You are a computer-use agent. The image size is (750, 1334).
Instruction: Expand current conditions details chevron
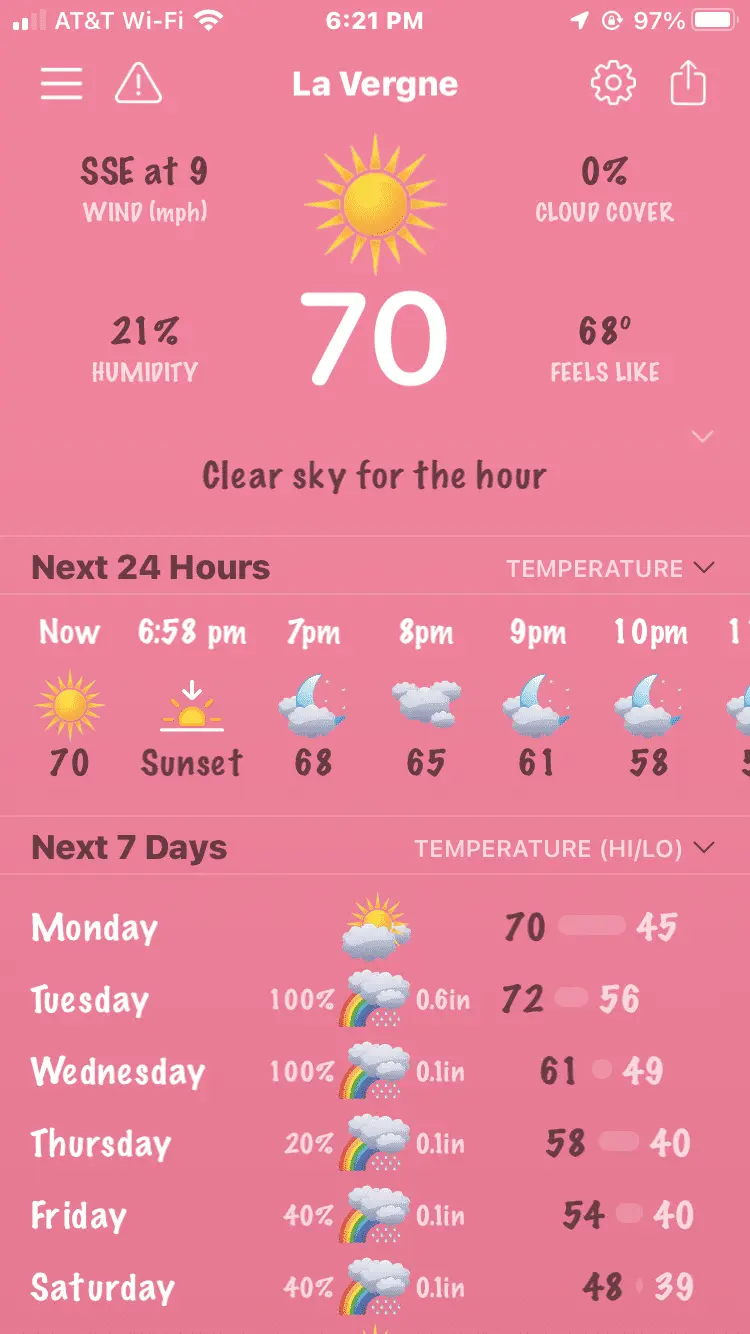click(x=703, y=437)
